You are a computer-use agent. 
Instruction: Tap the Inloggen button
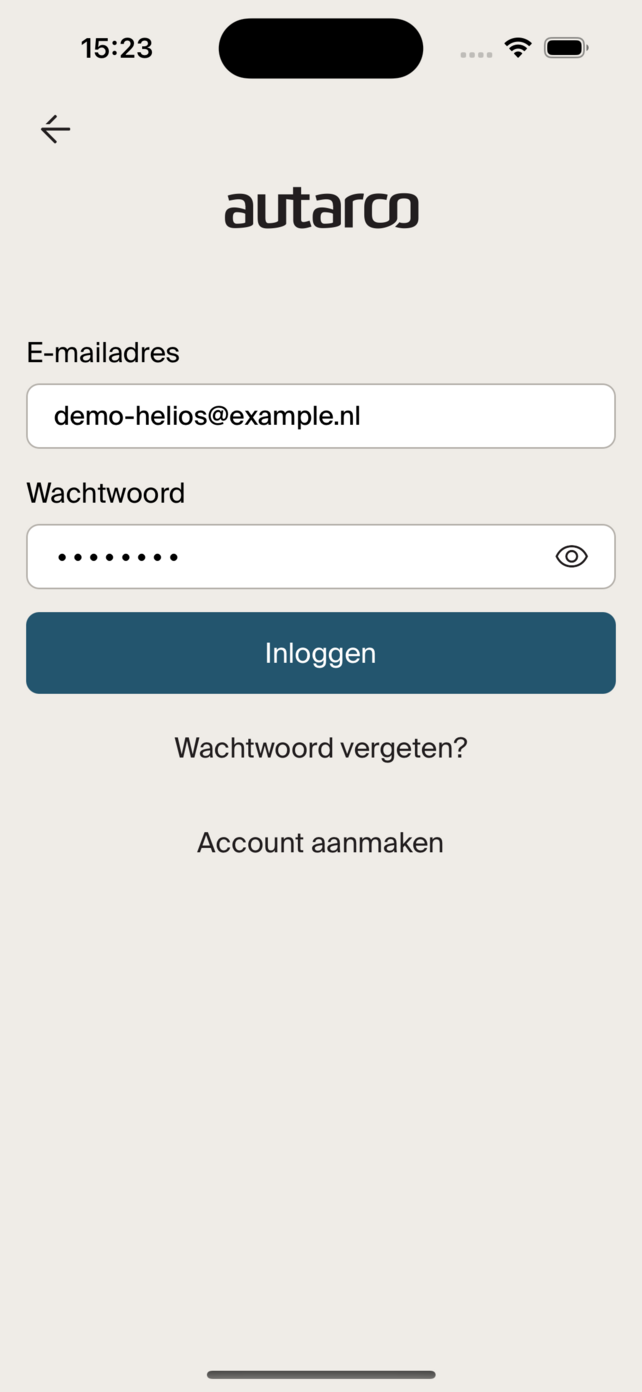[321, 653]
